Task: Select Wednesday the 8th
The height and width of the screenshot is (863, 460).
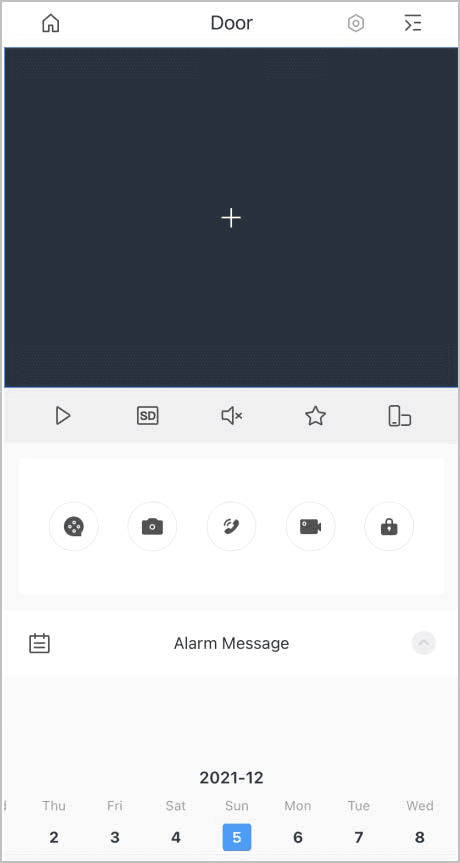Action: click(x=420, y=837)
